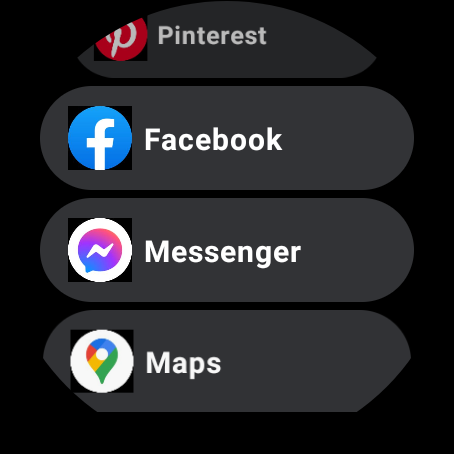This screenshot has height=454, width=454.
Task: Open the Pinterest app row
Action: point(227,39)
